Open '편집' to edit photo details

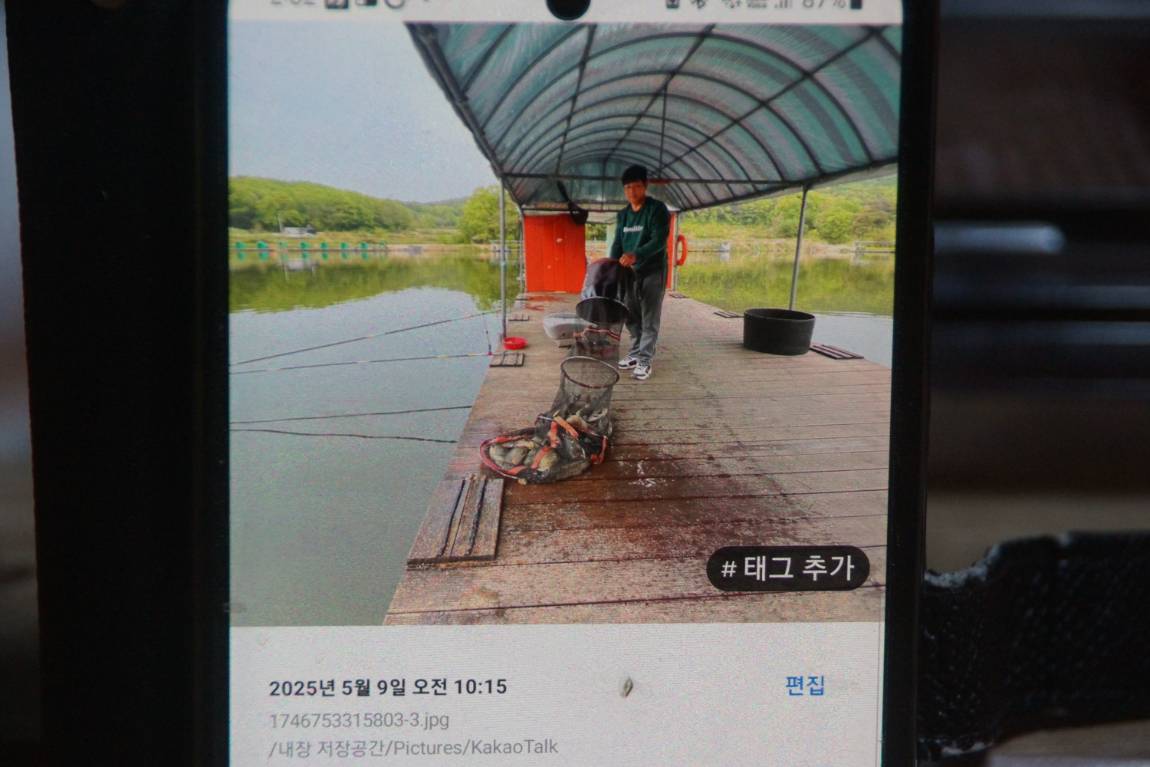click(x=804, y=686)
